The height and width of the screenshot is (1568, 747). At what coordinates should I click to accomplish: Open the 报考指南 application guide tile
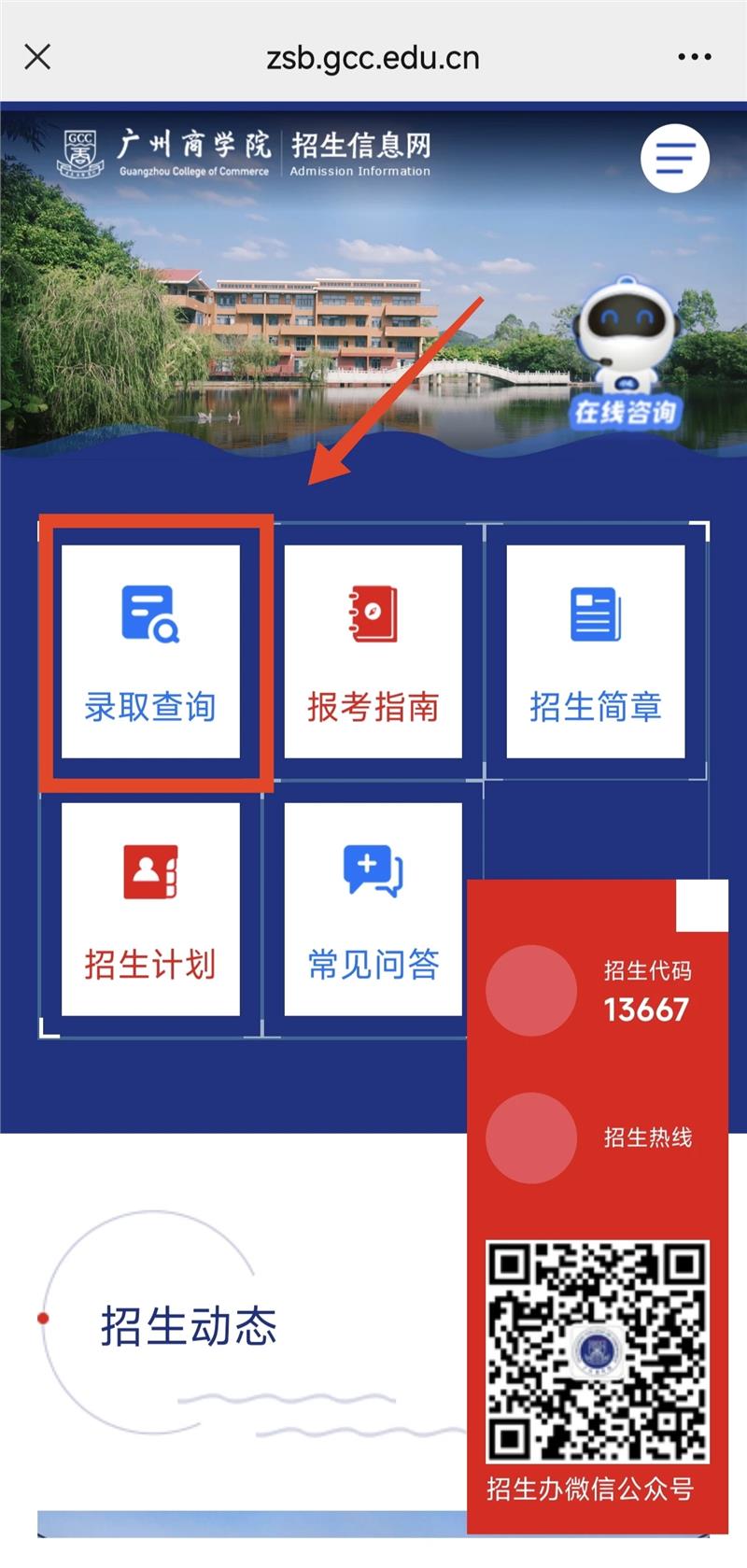tap(373, 651)
